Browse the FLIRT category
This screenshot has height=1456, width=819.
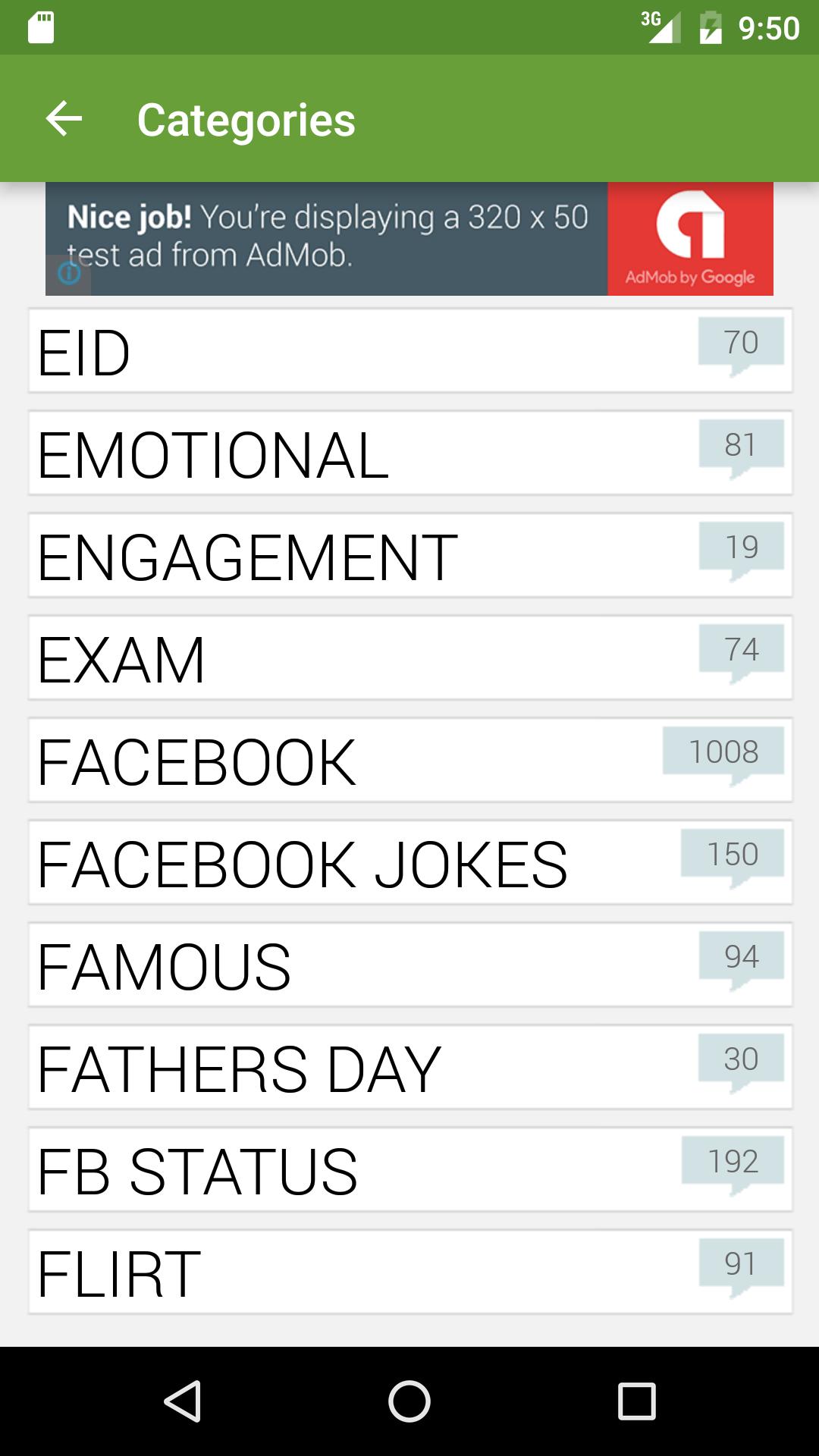pyautogui.click(x=409, y=1272)
